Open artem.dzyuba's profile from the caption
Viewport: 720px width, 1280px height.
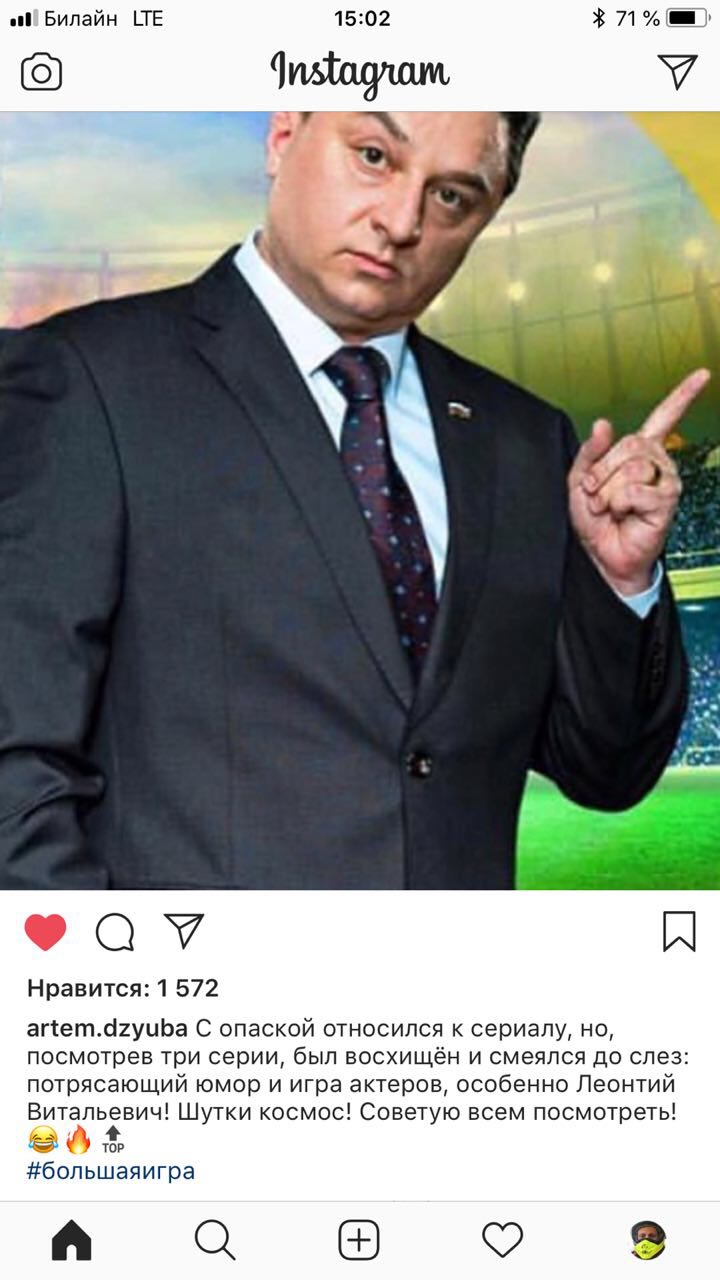pos(107,1028)
